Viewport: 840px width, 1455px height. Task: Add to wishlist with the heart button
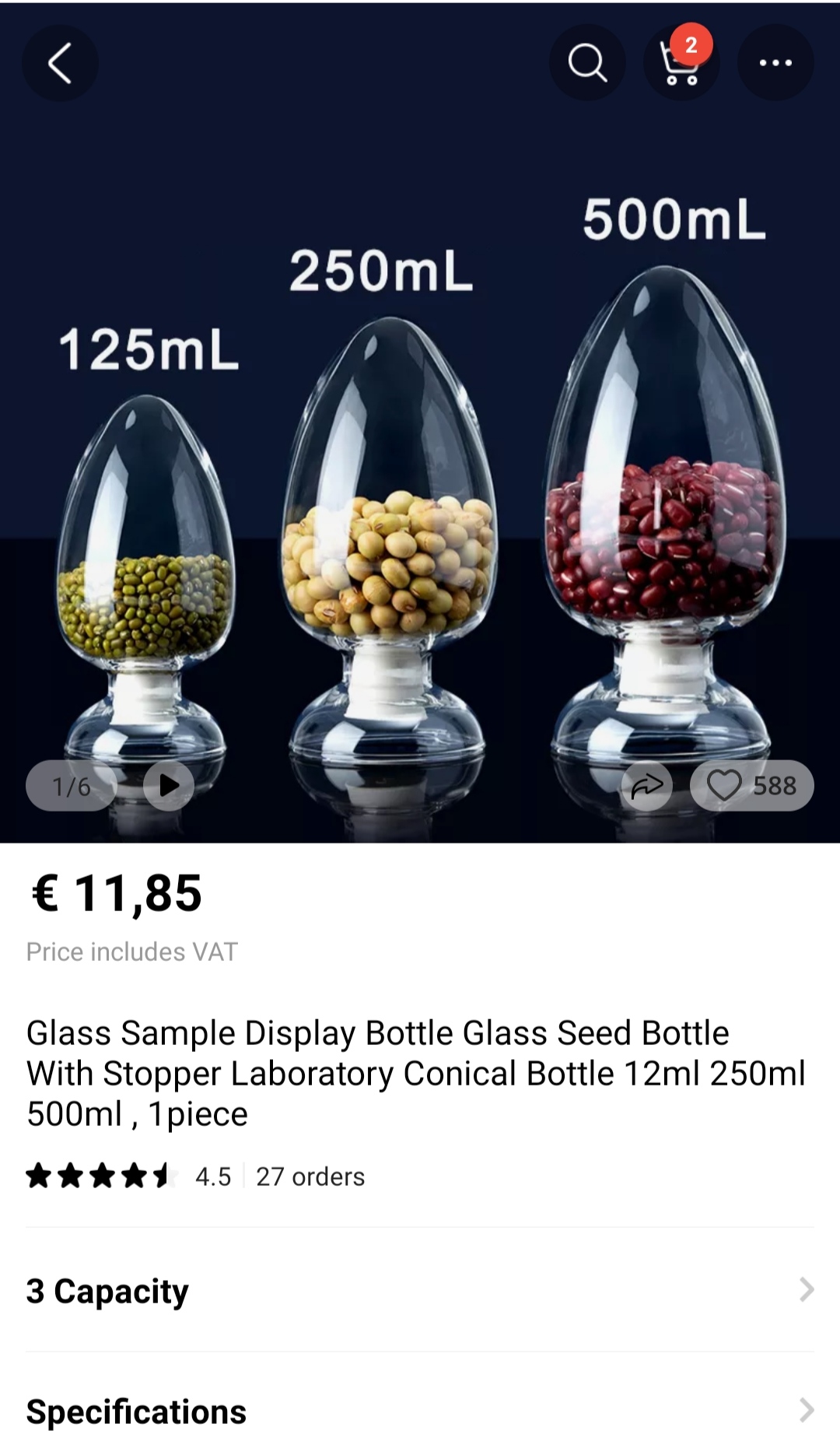click(752, 785)
